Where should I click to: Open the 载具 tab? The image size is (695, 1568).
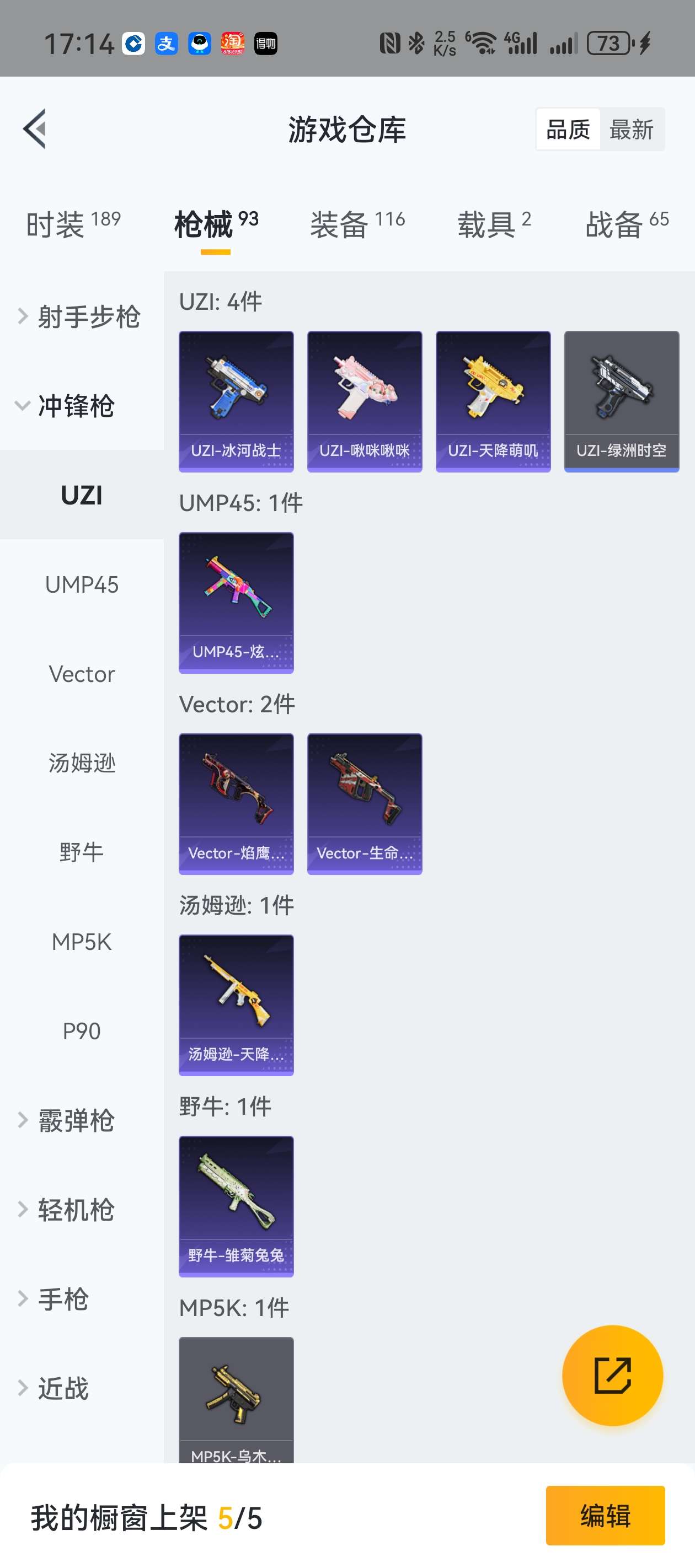pos(493,224)
